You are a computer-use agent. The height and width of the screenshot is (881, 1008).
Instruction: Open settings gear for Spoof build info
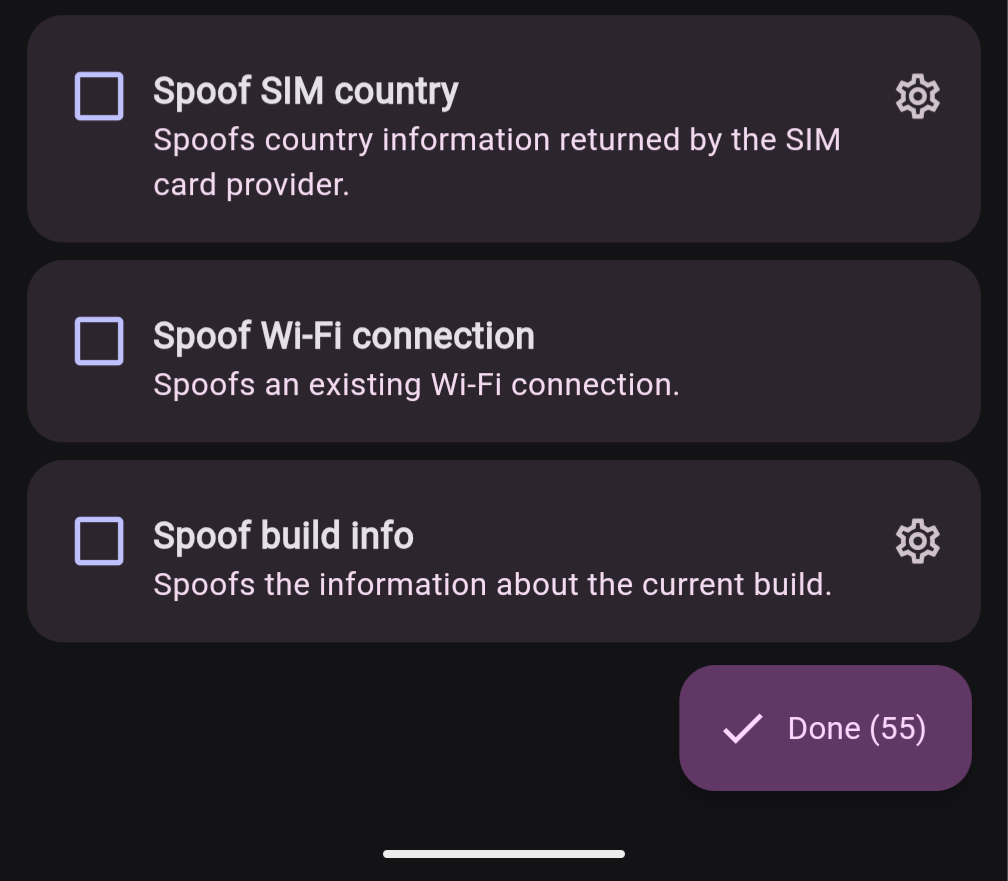click(x=917, y=541)
